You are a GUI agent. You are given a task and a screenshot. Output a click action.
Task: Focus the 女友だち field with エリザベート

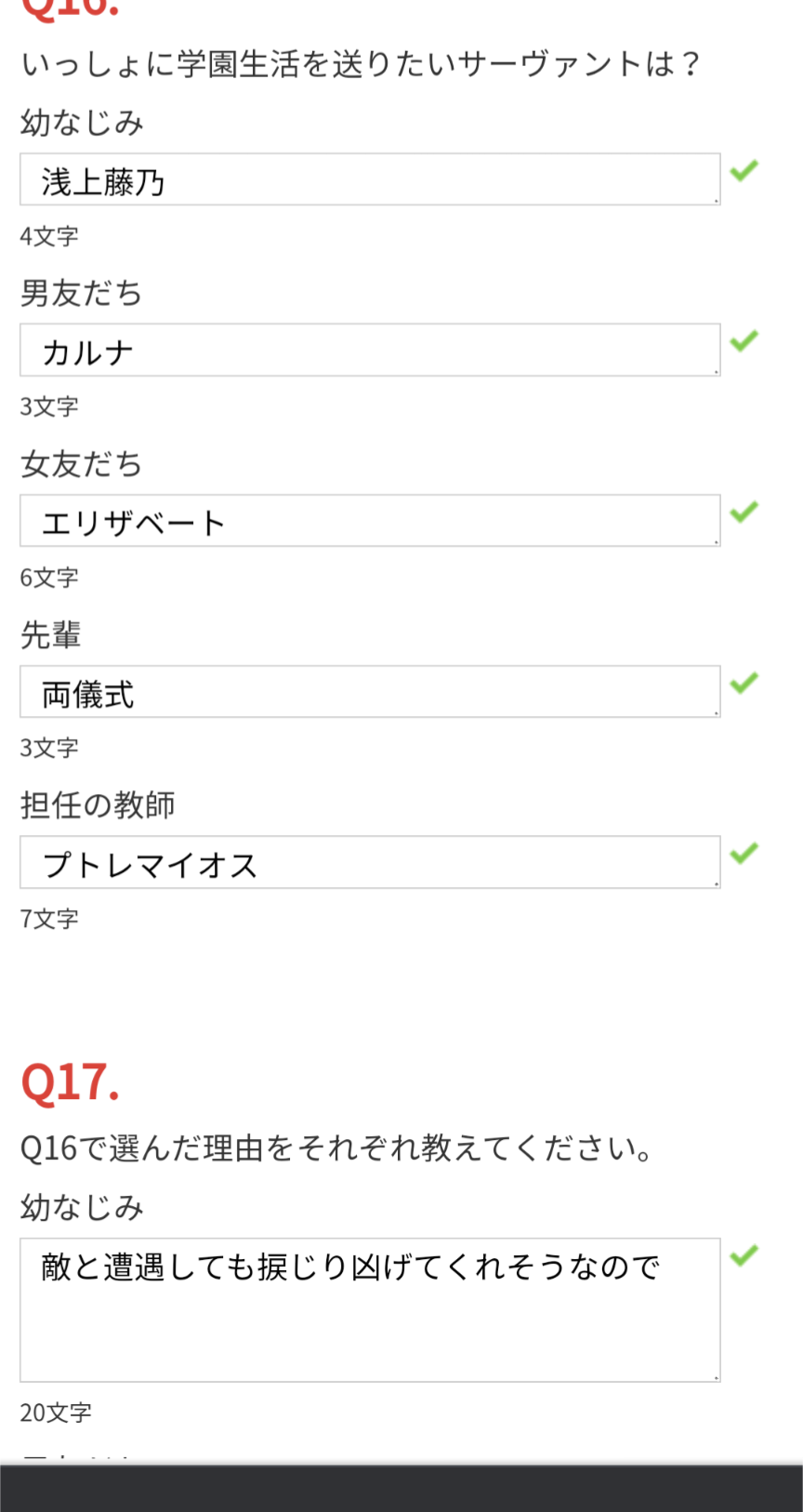pyautogui.click(x=370, y=521)
